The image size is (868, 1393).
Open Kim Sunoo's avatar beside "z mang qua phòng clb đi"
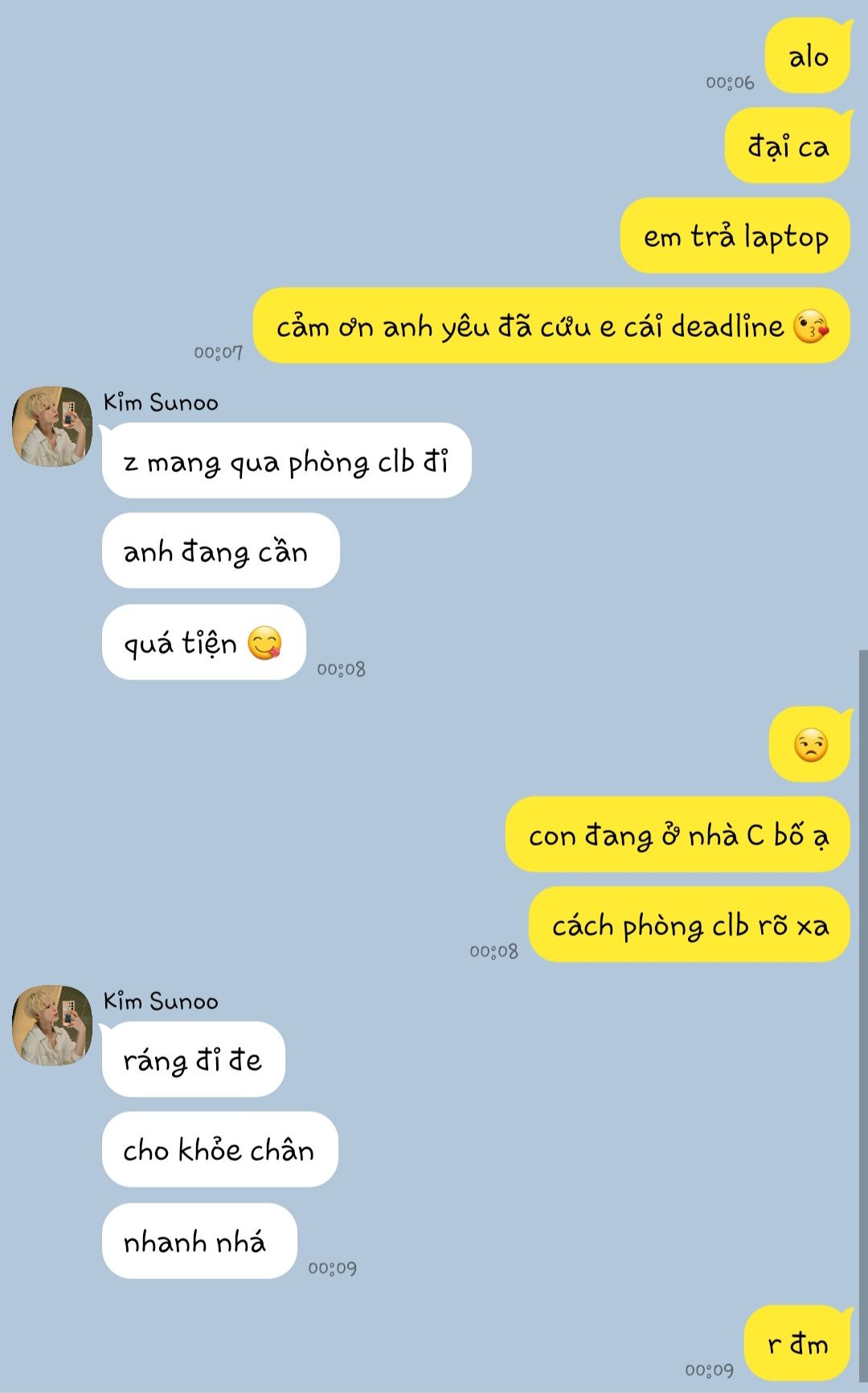52,427
